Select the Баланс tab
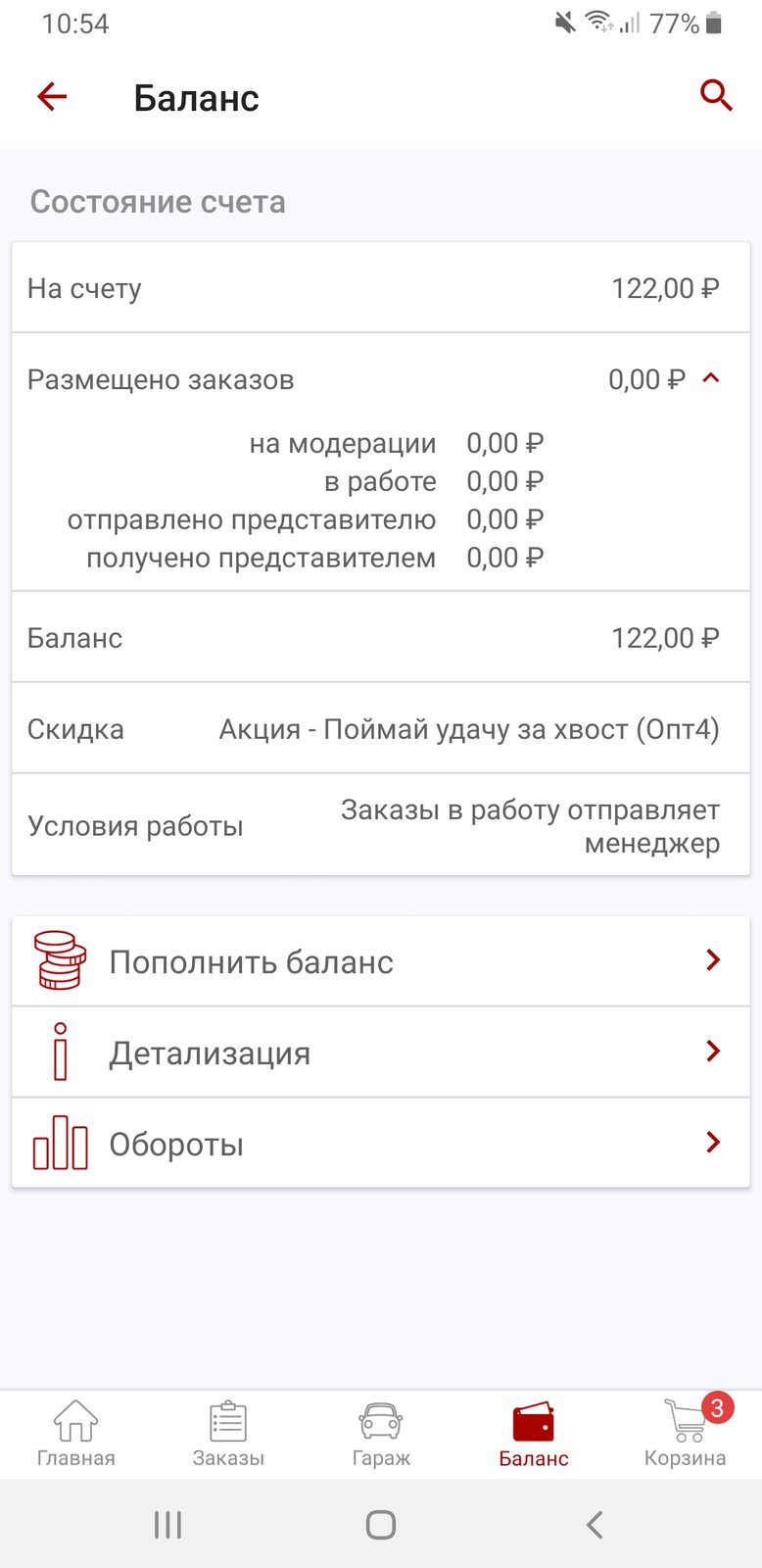762x1568 pixels. 534,1434
